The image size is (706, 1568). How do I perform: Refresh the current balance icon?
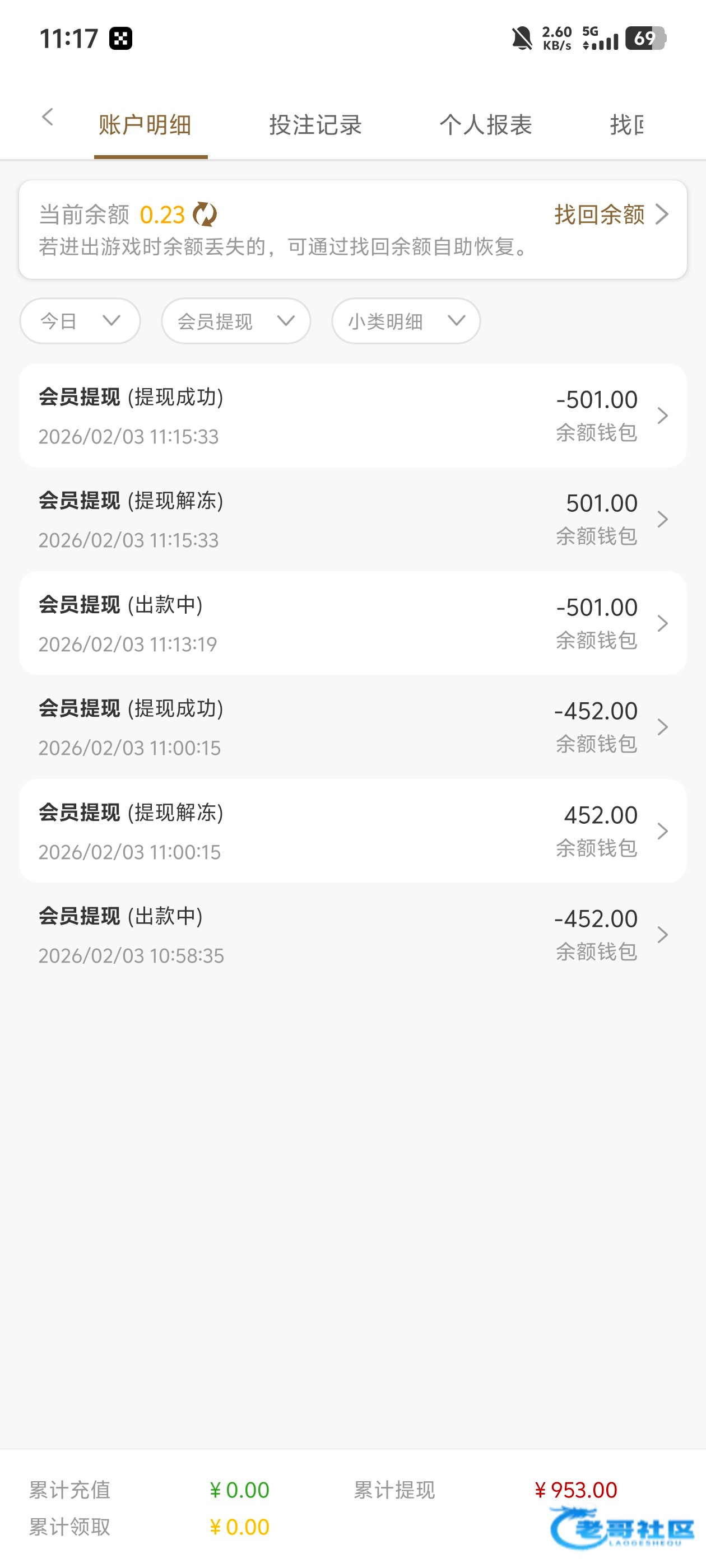coord(205,215)
